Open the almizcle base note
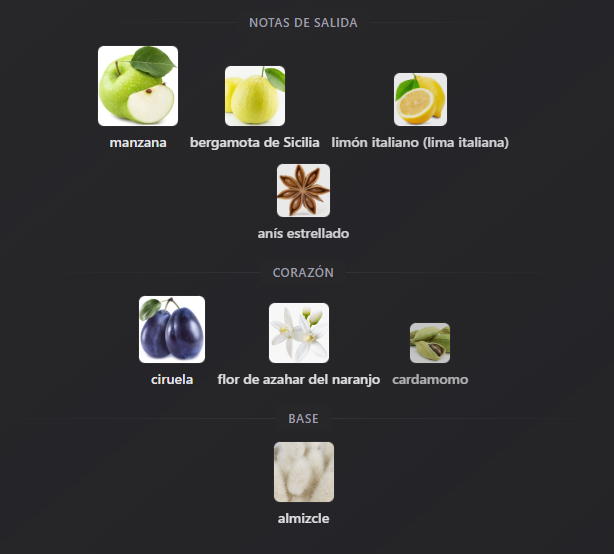This screenshot has height=554, width=614. [x=304, y=472]
